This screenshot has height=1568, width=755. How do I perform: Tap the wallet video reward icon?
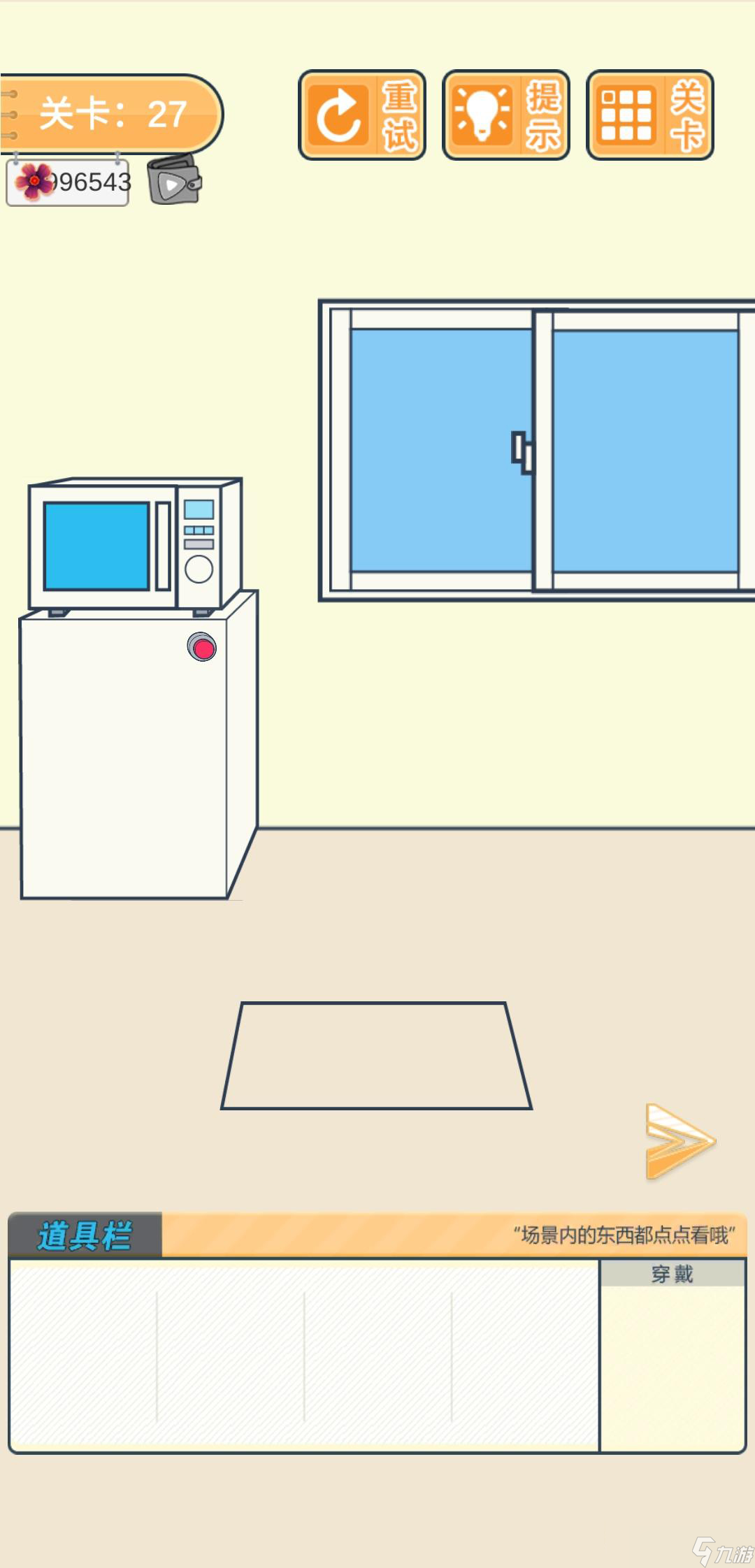174,181
